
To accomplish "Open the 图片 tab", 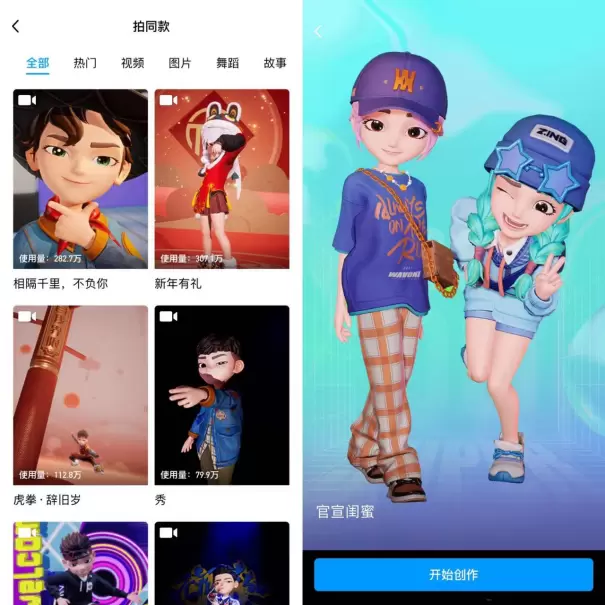I will [x=180, y=63].
